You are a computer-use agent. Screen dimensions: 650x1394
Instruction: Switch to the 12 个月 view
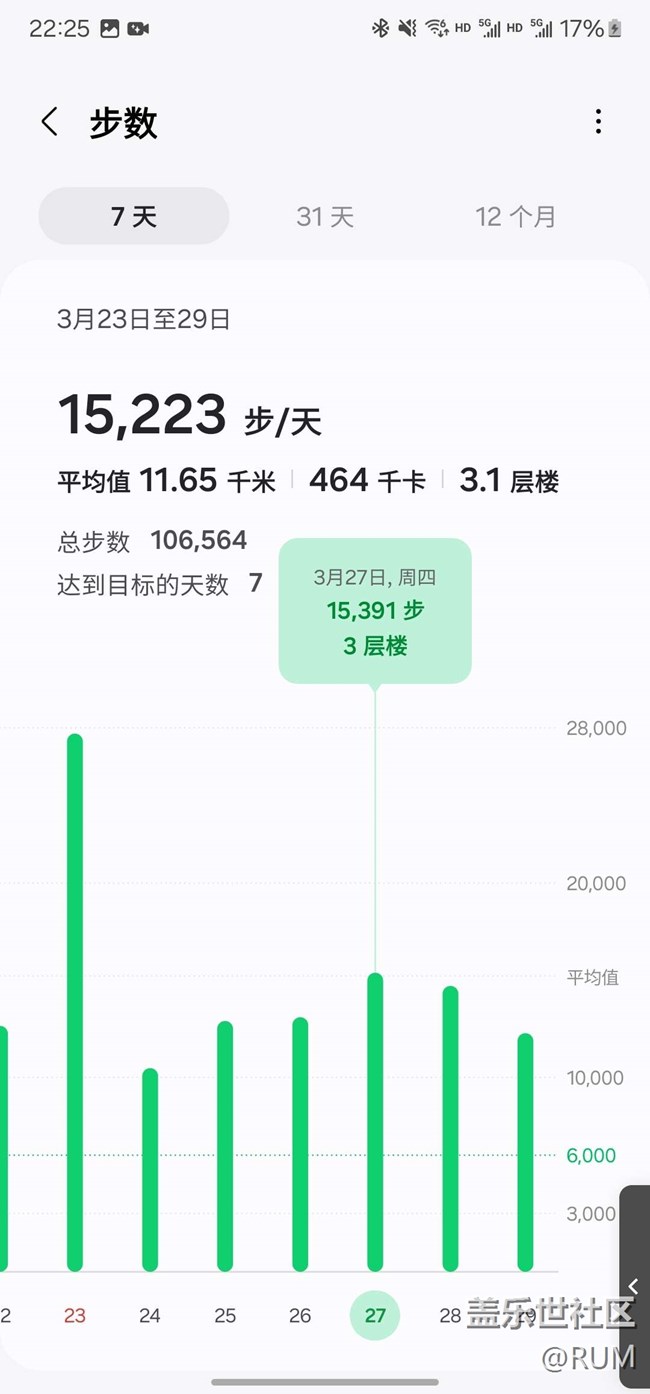click(515, 216)
